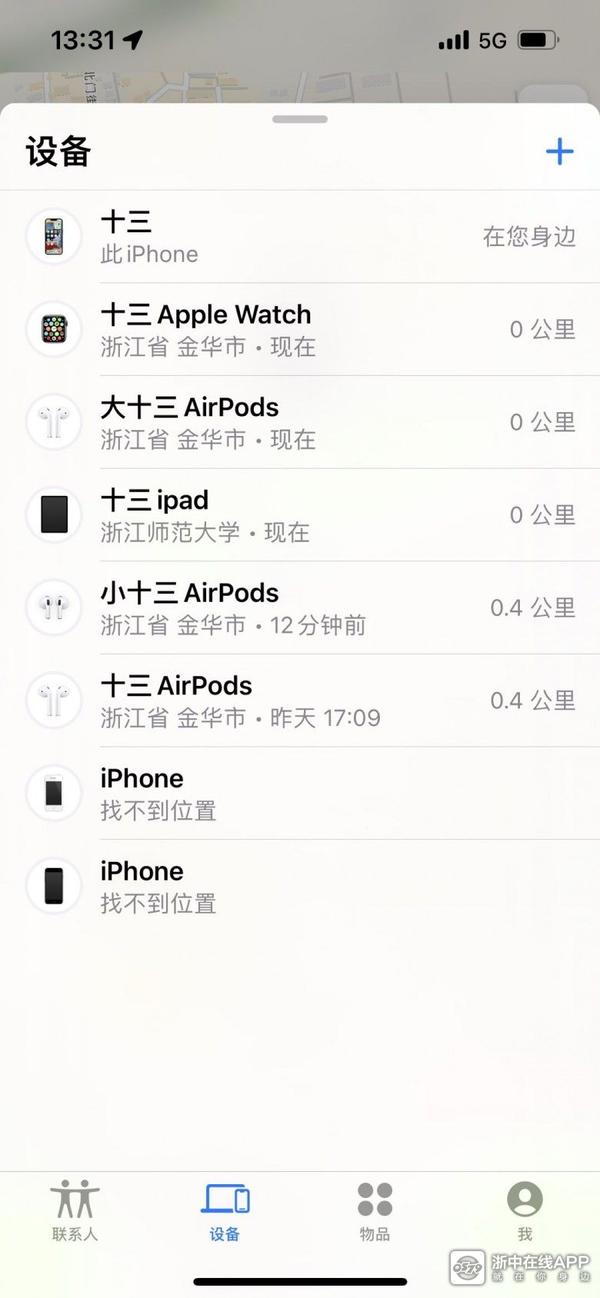Select the 小十三 AirPods device
600x1298 pixels.
click(300, 608)
